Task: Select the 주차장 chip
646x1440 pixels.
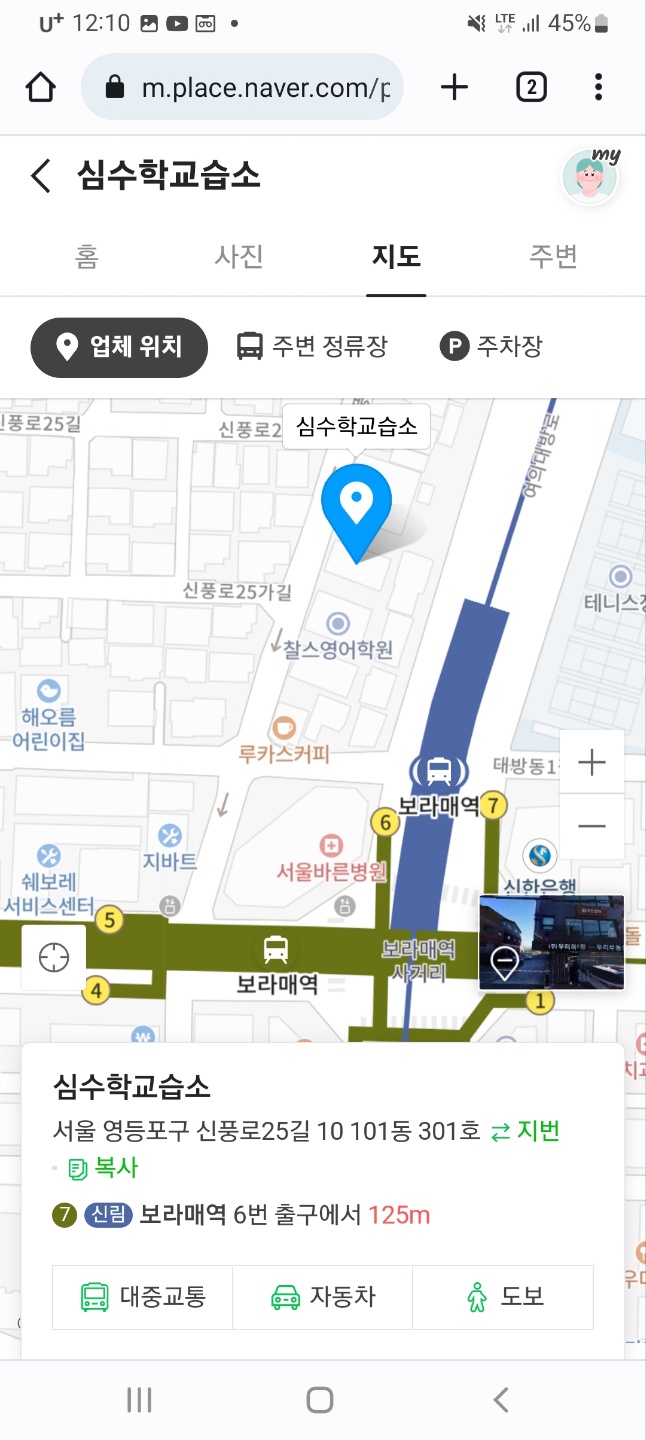Action: 492,347
